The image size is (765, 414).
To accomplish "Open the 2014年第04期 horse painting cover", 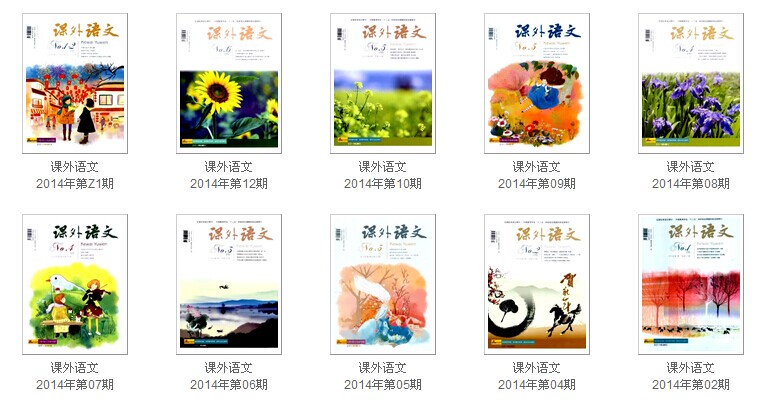I will pos(537,284).
